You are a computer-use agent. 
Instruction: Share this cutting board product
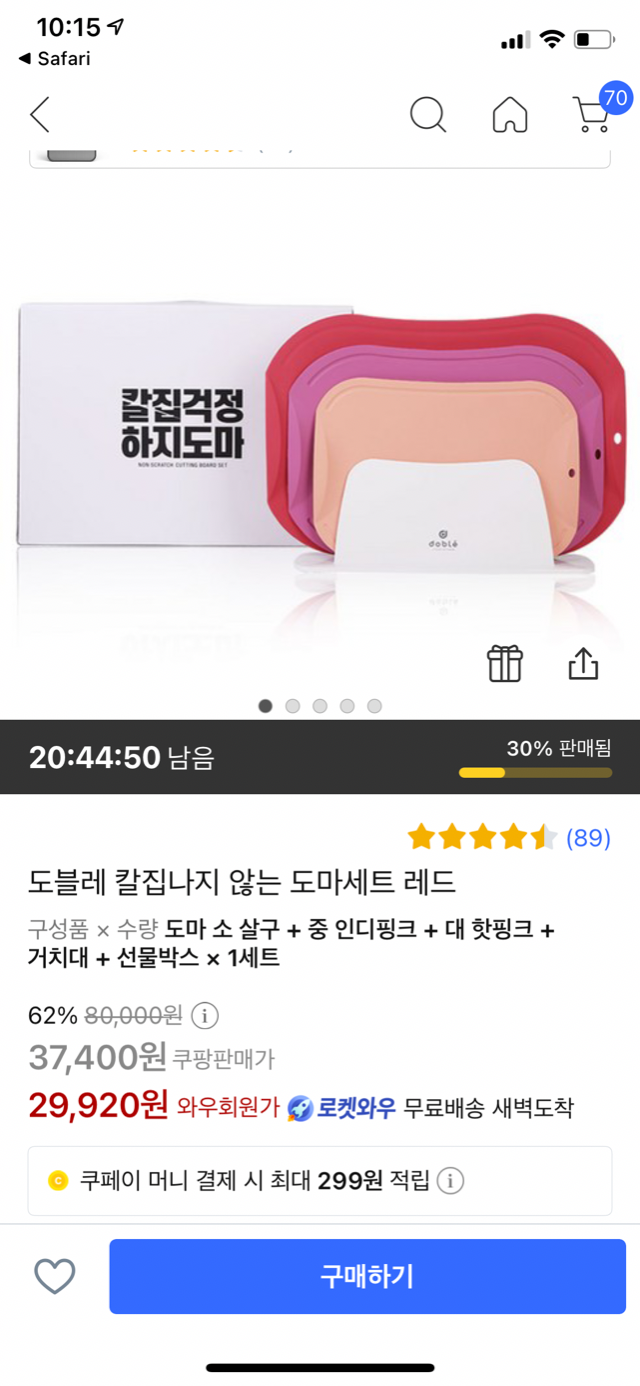(x=583, y=663)
